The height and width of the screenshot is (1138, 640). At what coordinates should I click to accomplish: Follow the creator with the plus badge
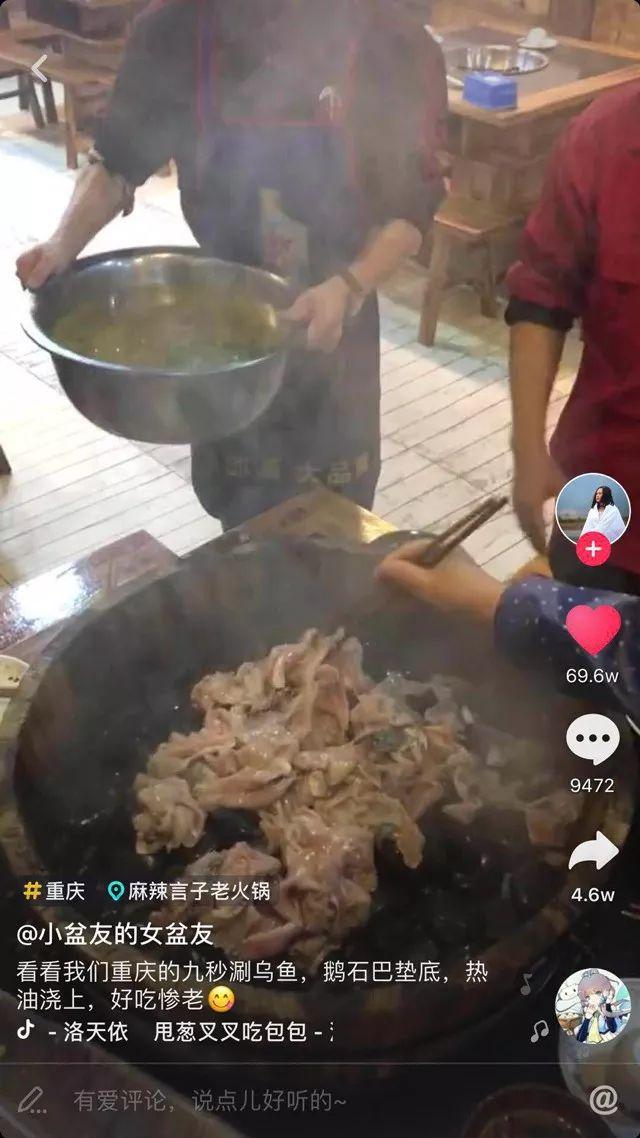point(593,549)
